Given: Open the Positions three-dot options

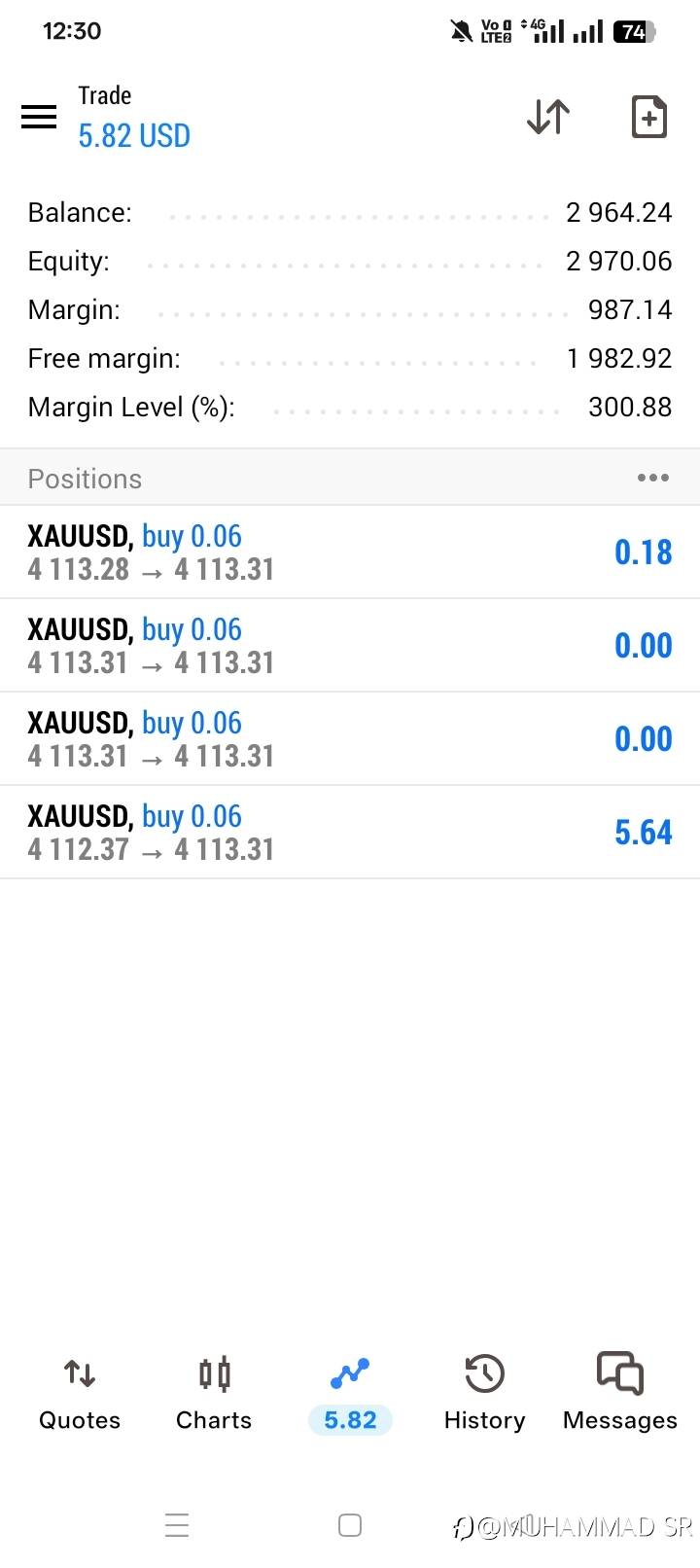Looking at the screenshot, I should point(652,478).
